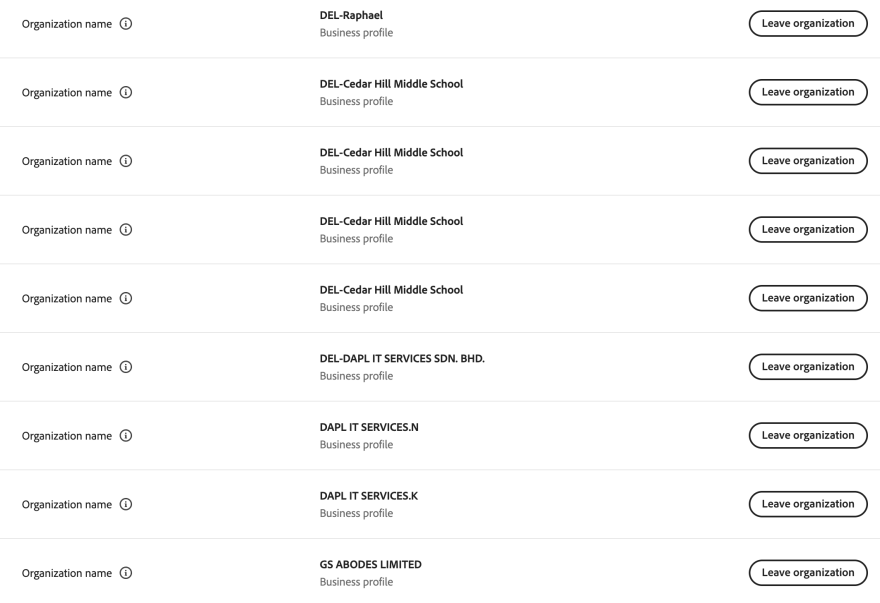Leave the DAPL IT SERVICES.N organization
This screenshot has width=880, height=603.
(x=807, y=435)
